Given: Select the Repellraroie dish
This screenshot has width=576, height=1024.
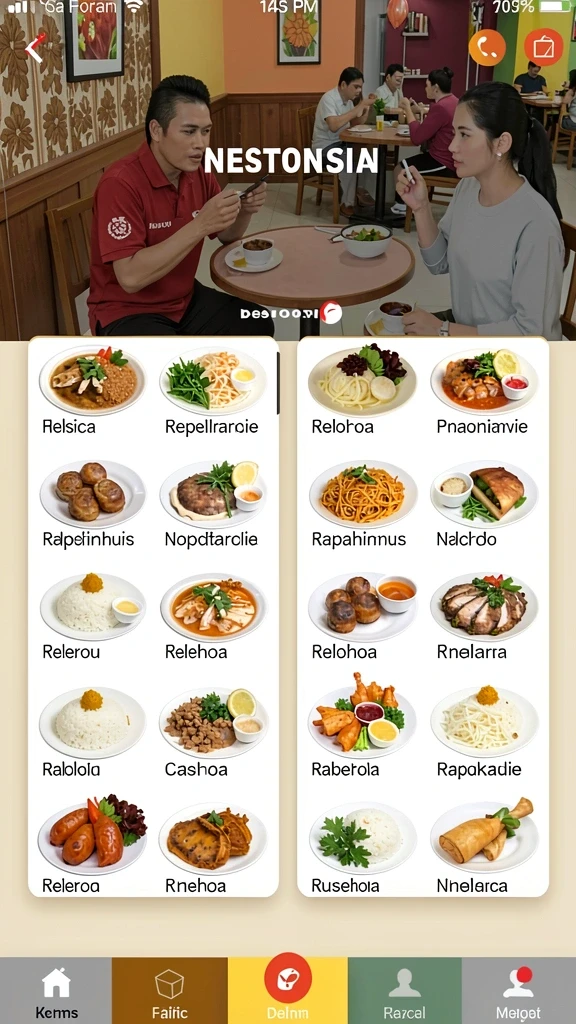Looking at the screenshot, I should [213, 391].
